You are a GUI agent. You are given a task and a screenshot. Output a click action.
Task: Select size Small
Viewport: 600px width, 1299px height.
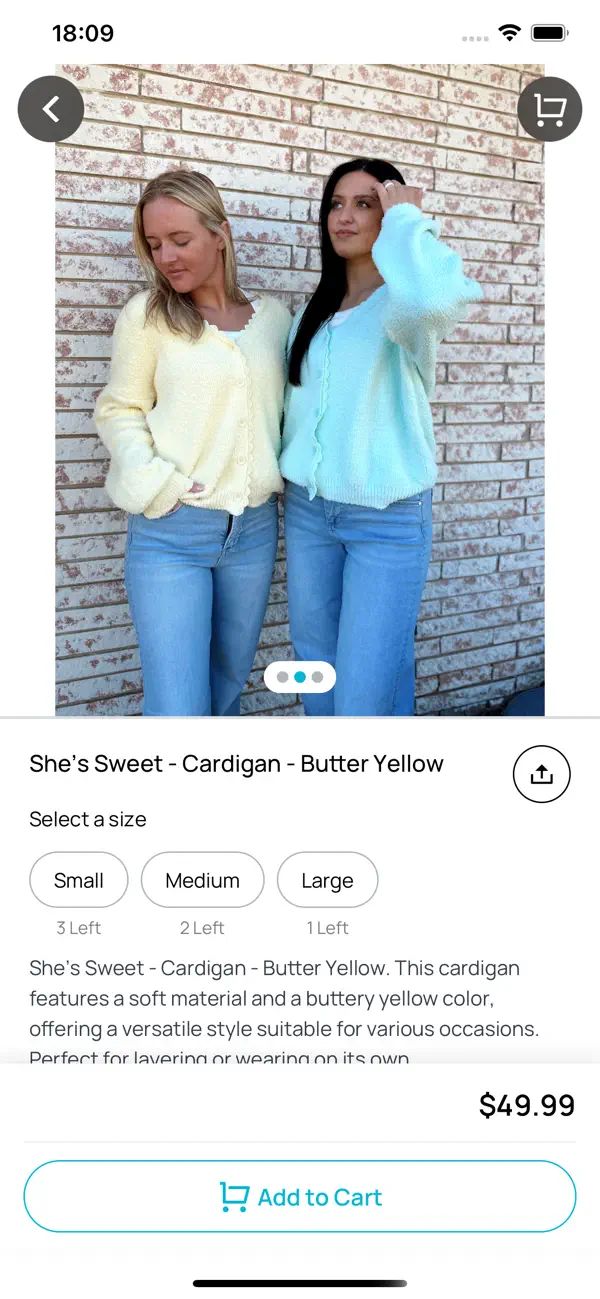click(x=79, y=880)
